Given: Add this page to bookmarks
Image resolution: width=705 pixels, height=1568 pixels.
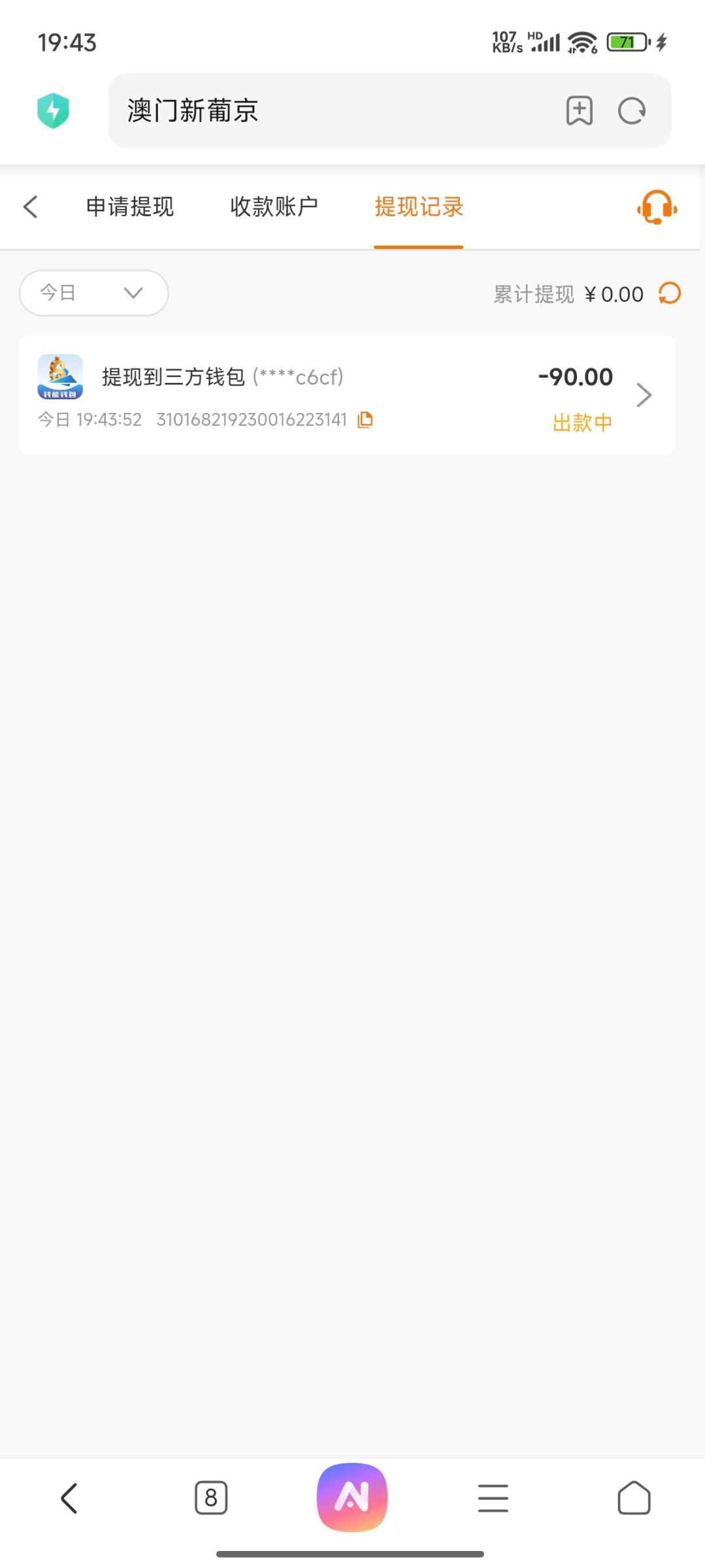Looking at the screenshot, I should click(x=579, y=110).
